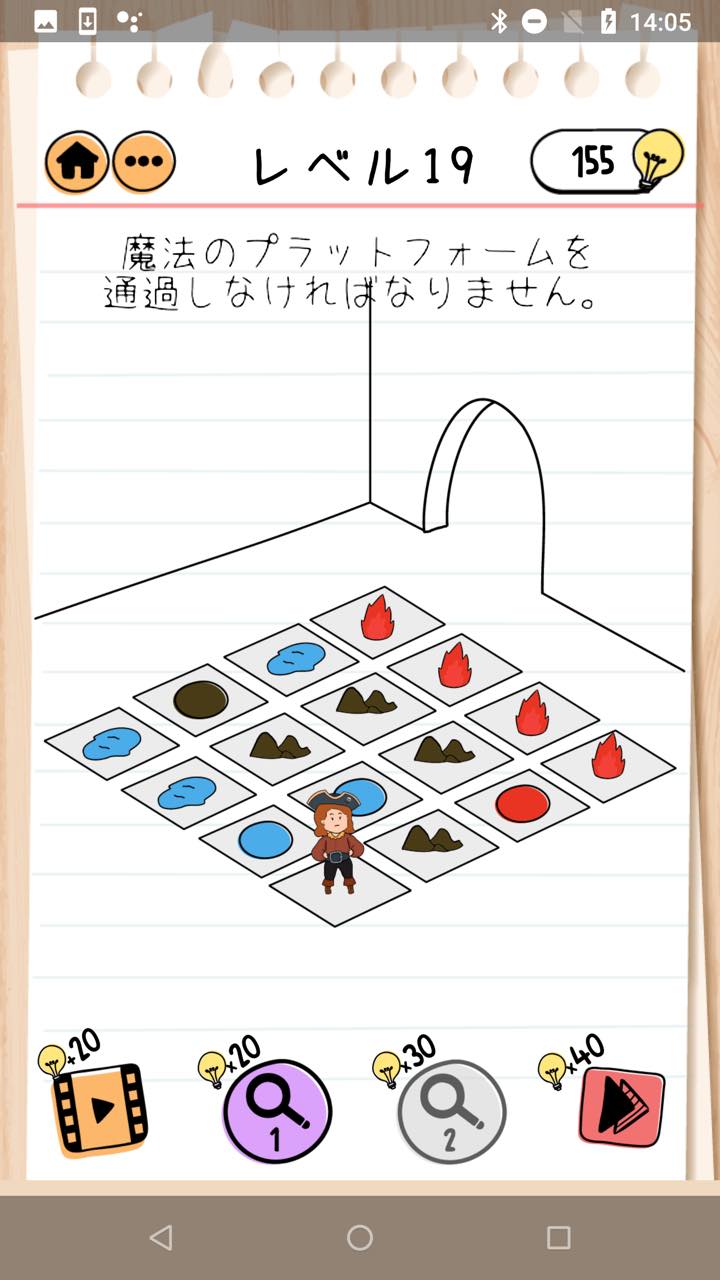Tap the 155 lightbulb hint counter
This screenshot has height=1280, width=720.
click(x=606, y=160)
